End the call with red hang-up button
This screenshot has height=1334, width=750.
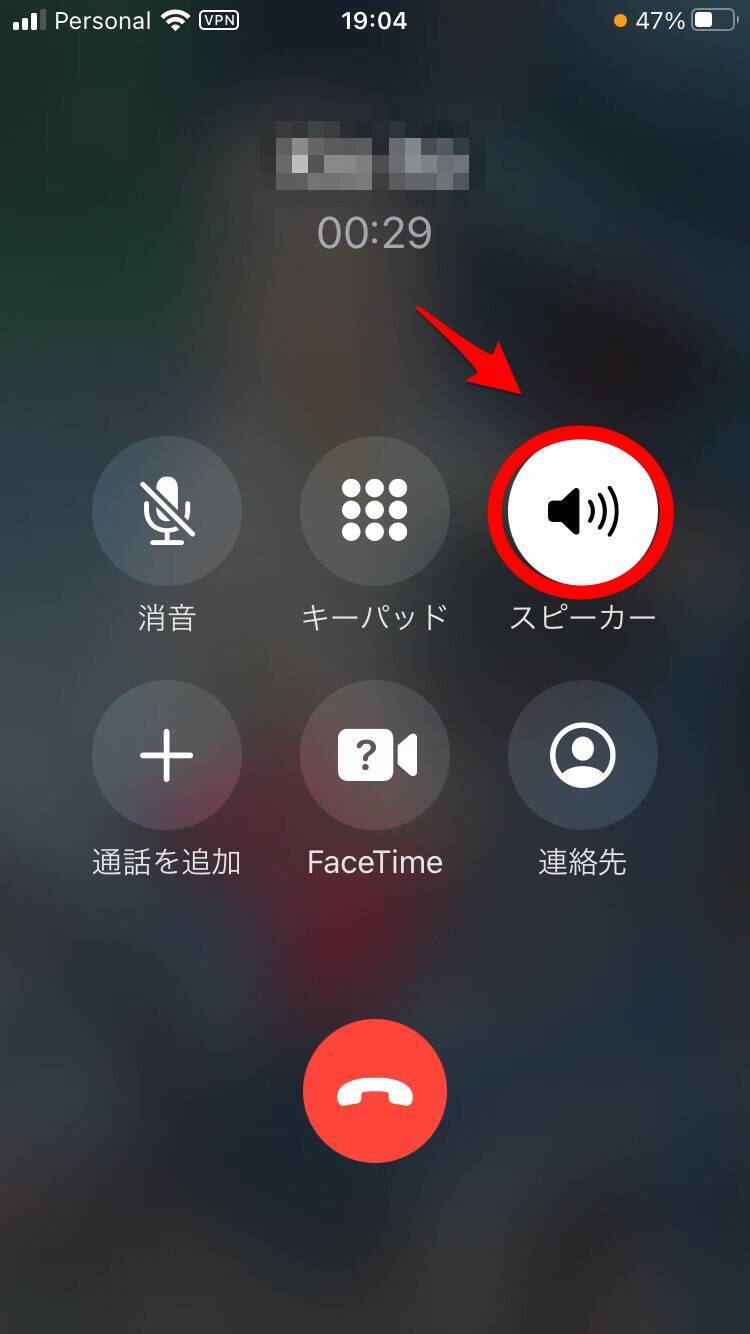375,1091
